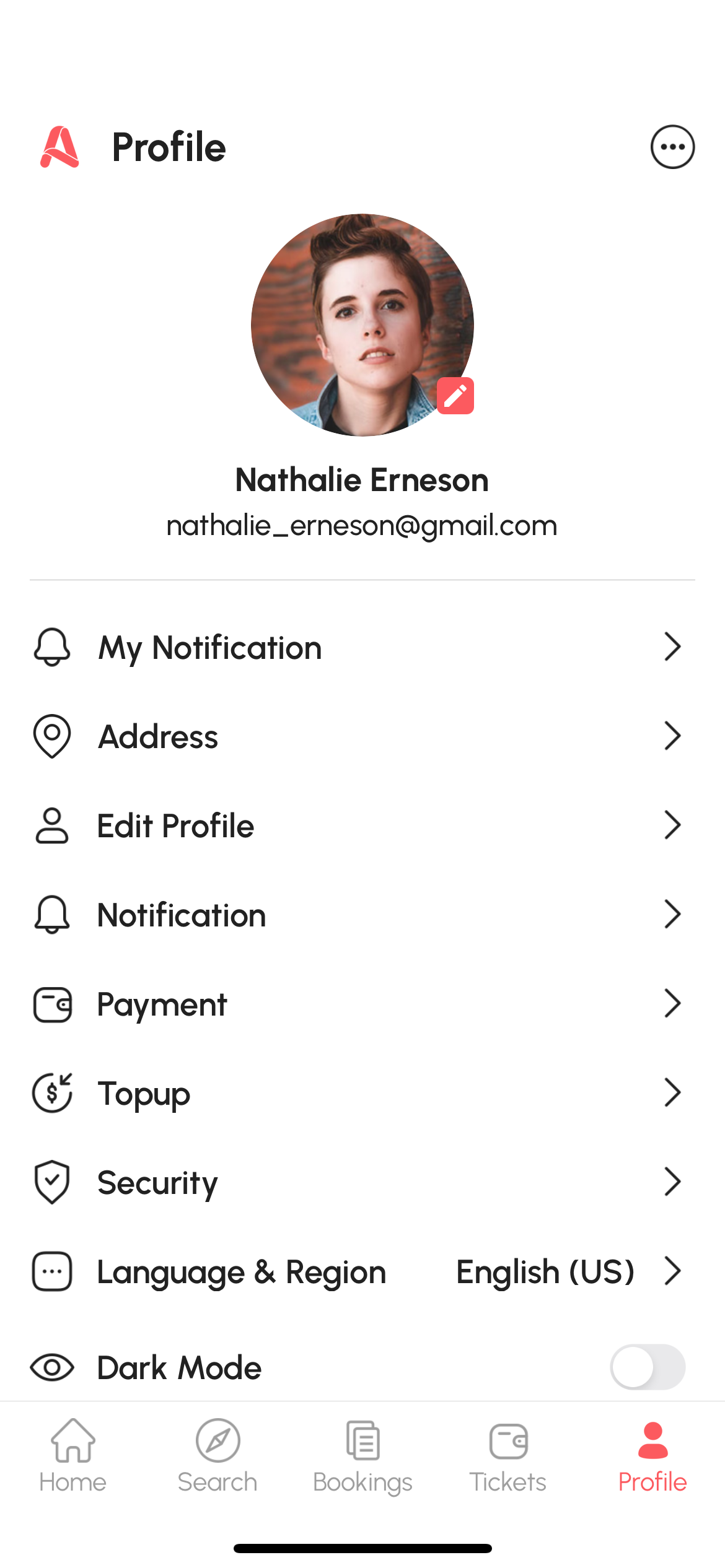Open the Address row
The width and height of the screenshot is (725, 1568).
click(x=362, y=736)
